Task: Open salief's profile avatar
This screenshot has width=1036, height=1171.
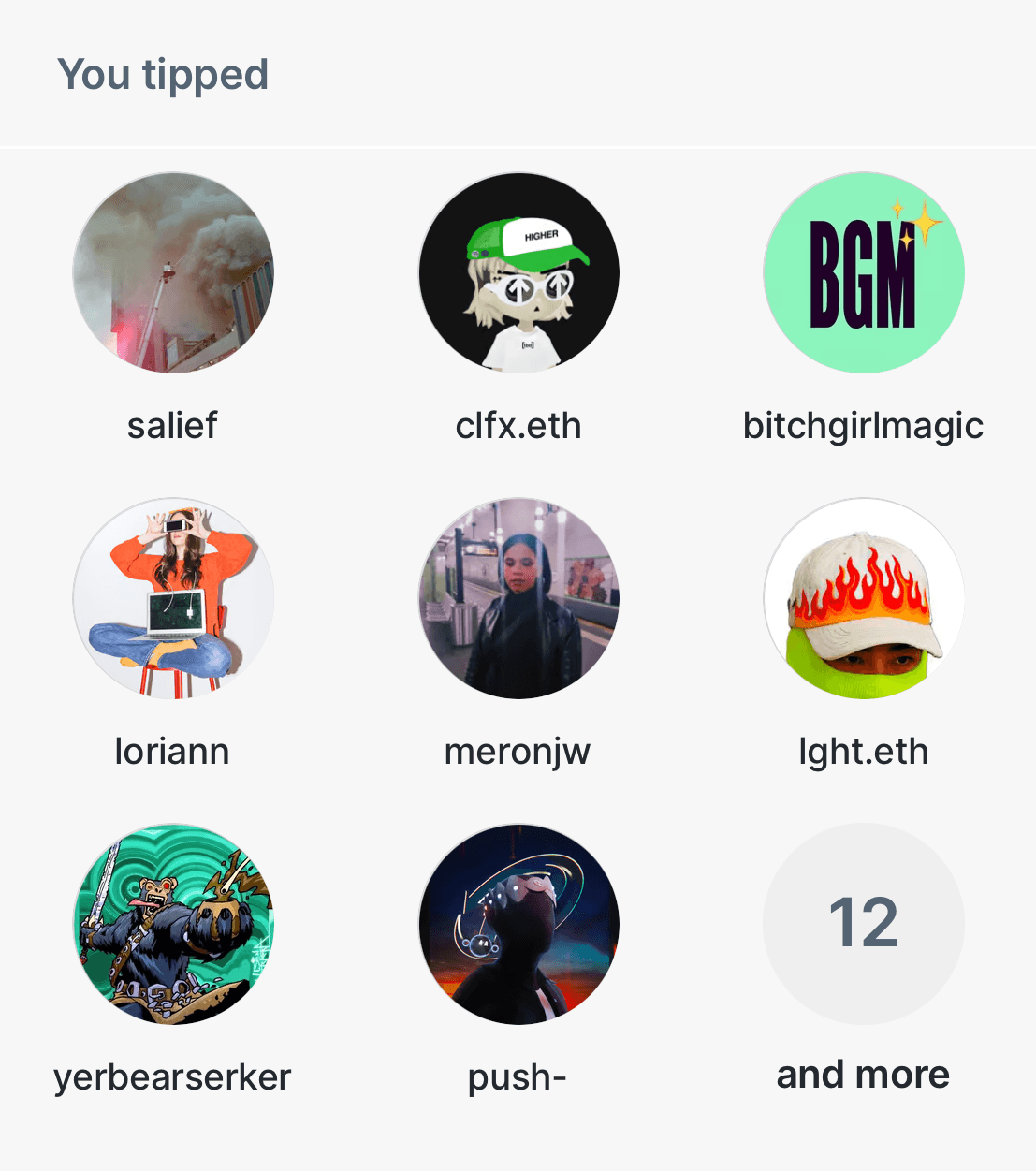Action: point(173,272)
